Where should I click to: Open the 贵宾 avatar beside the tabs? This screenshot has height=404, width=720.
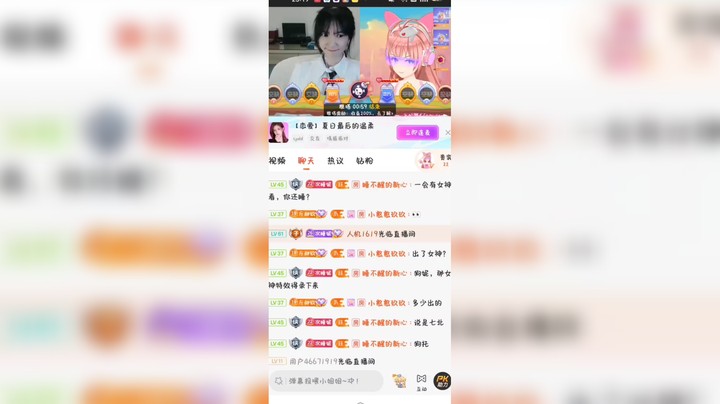[427, 161]
